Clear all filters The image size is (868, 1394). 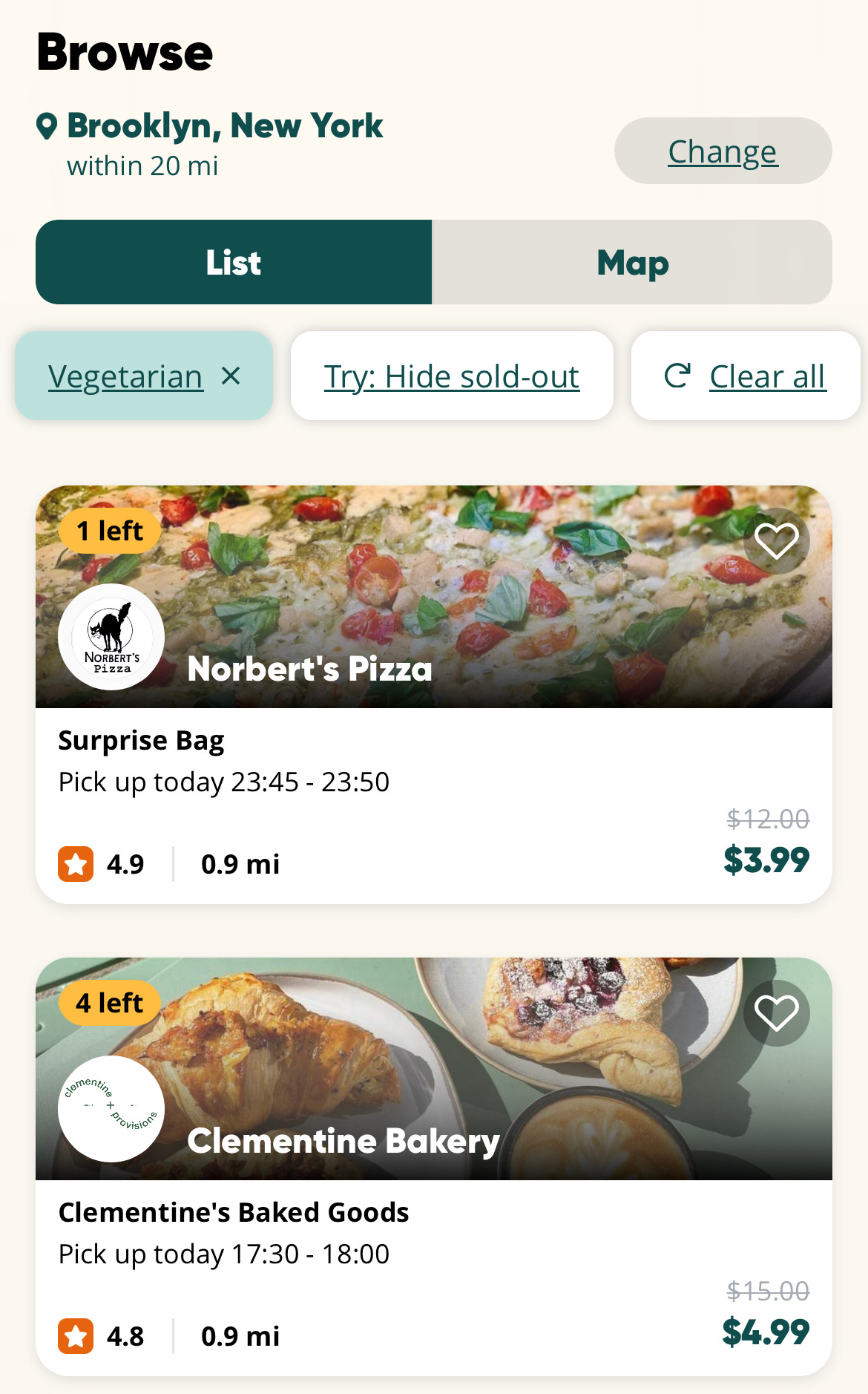(x=746, y=376)
